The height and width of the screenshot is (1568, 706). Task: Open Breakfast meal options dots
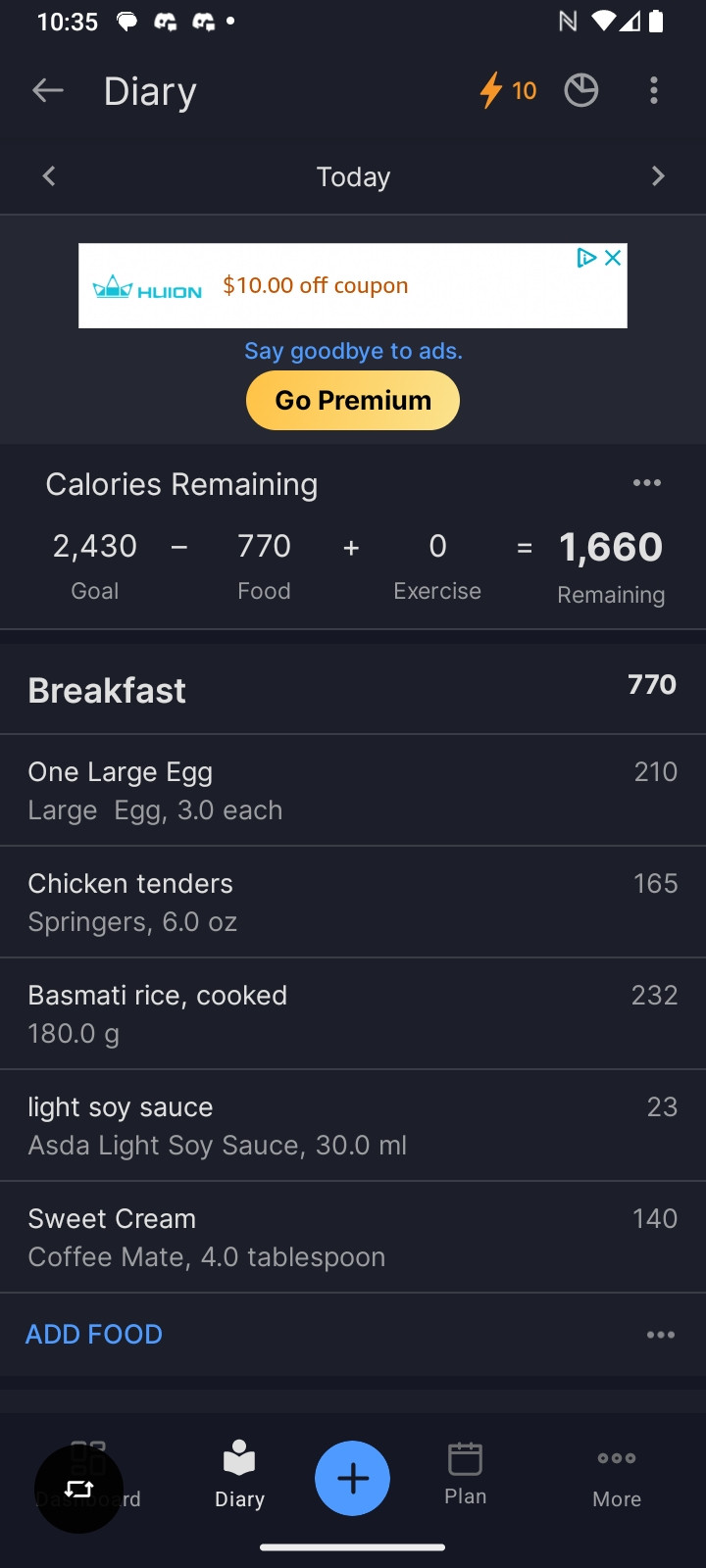(661, 1335)
